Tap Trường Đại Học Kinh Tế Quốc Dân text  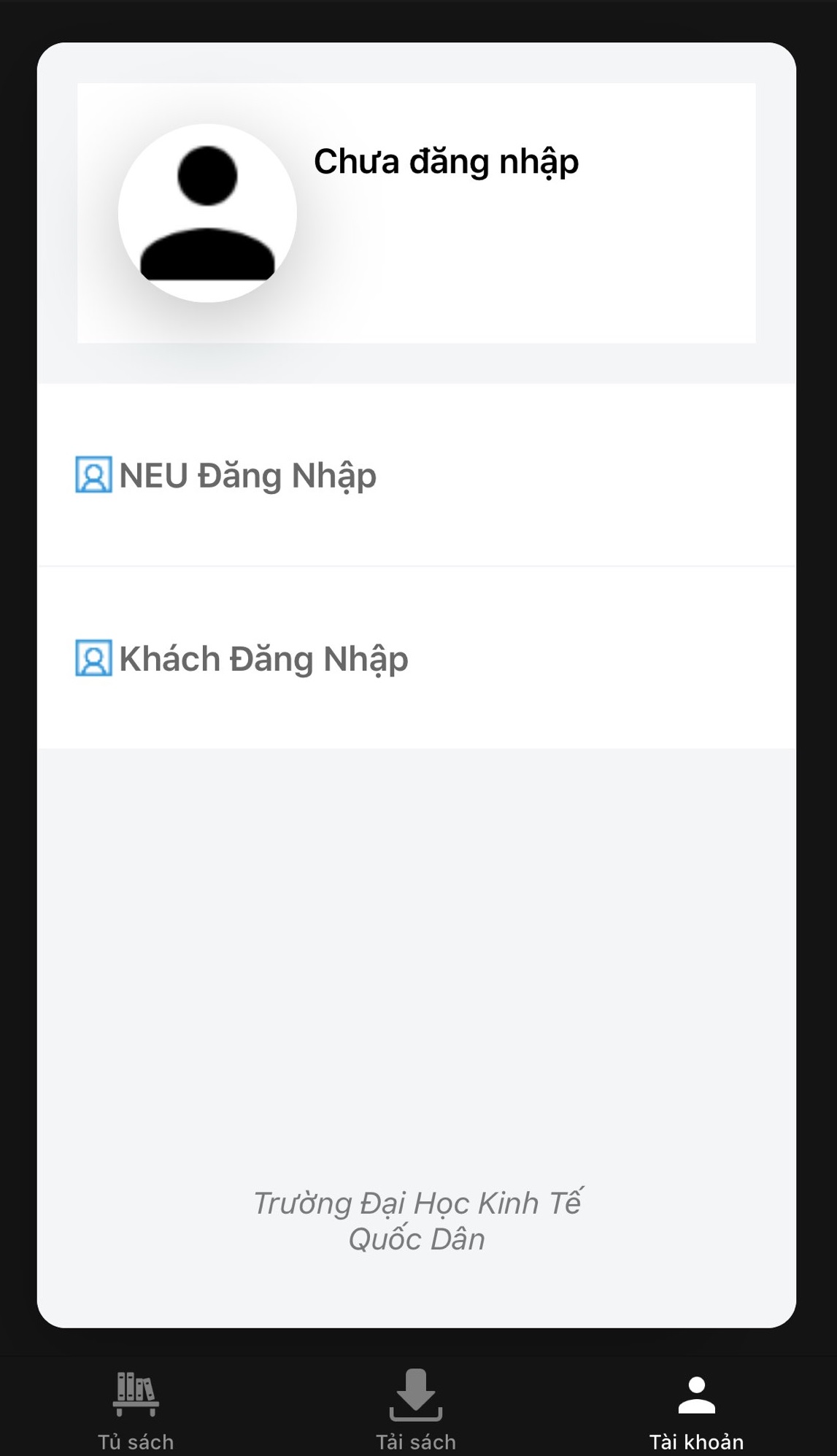418,1220
